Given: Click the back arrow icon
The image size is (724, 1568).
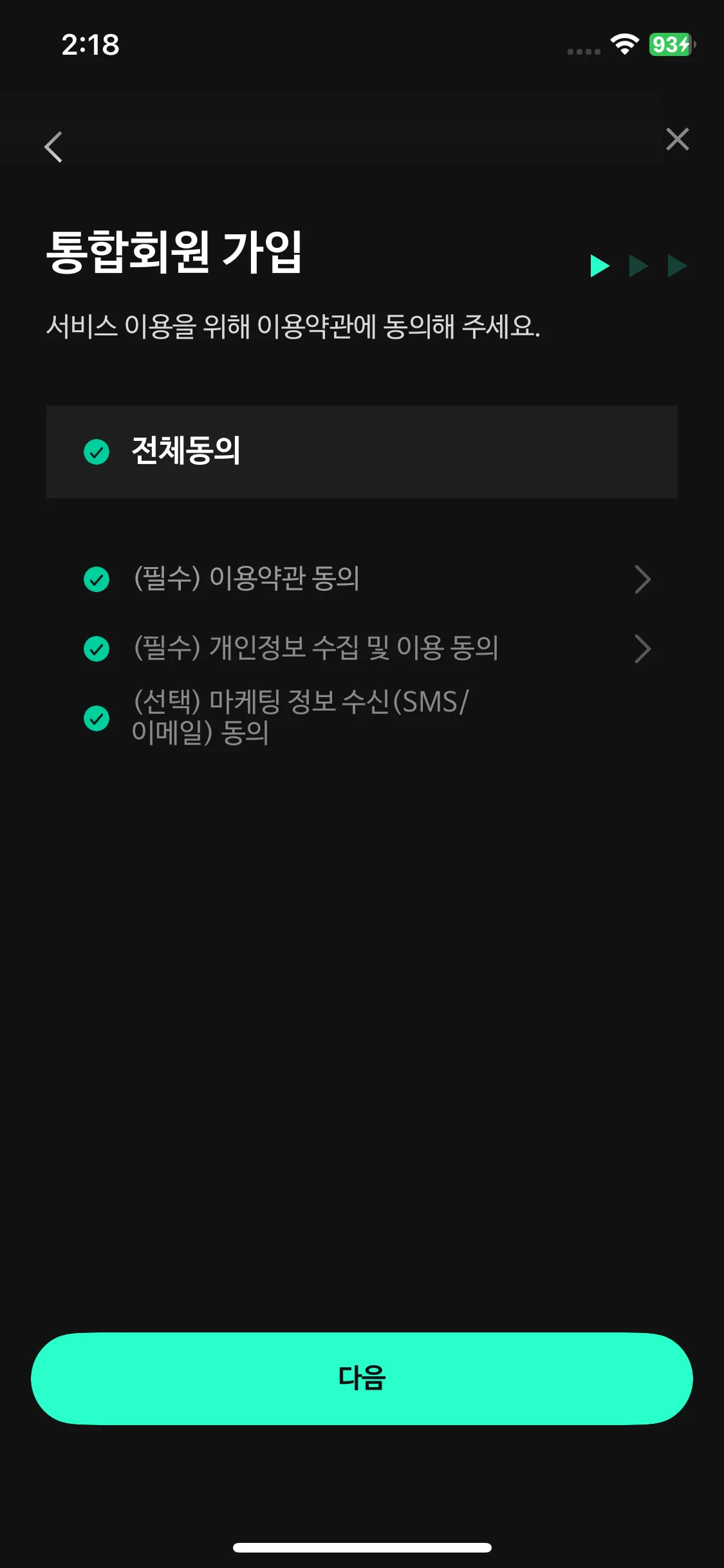Looking at the screenshot, I should click(53, 147).
